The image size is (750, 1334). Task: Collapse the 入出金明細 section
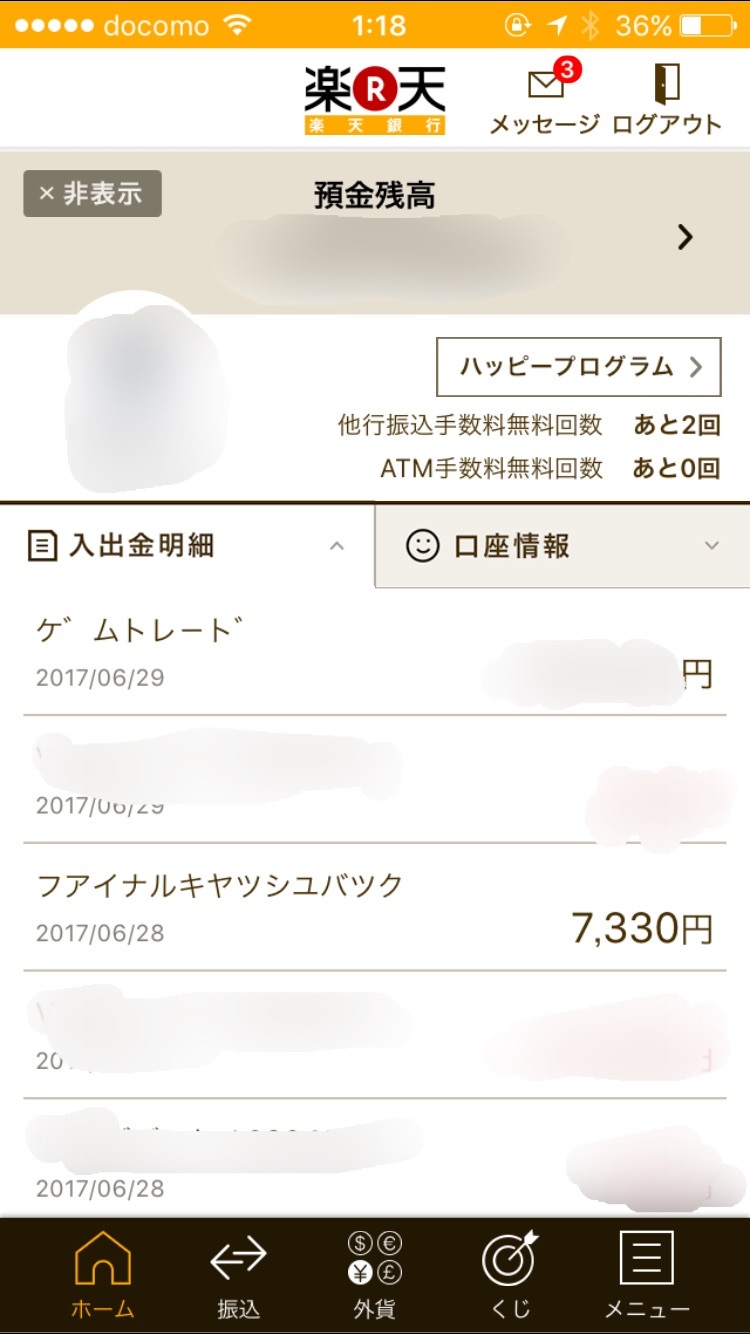[187, 546]
